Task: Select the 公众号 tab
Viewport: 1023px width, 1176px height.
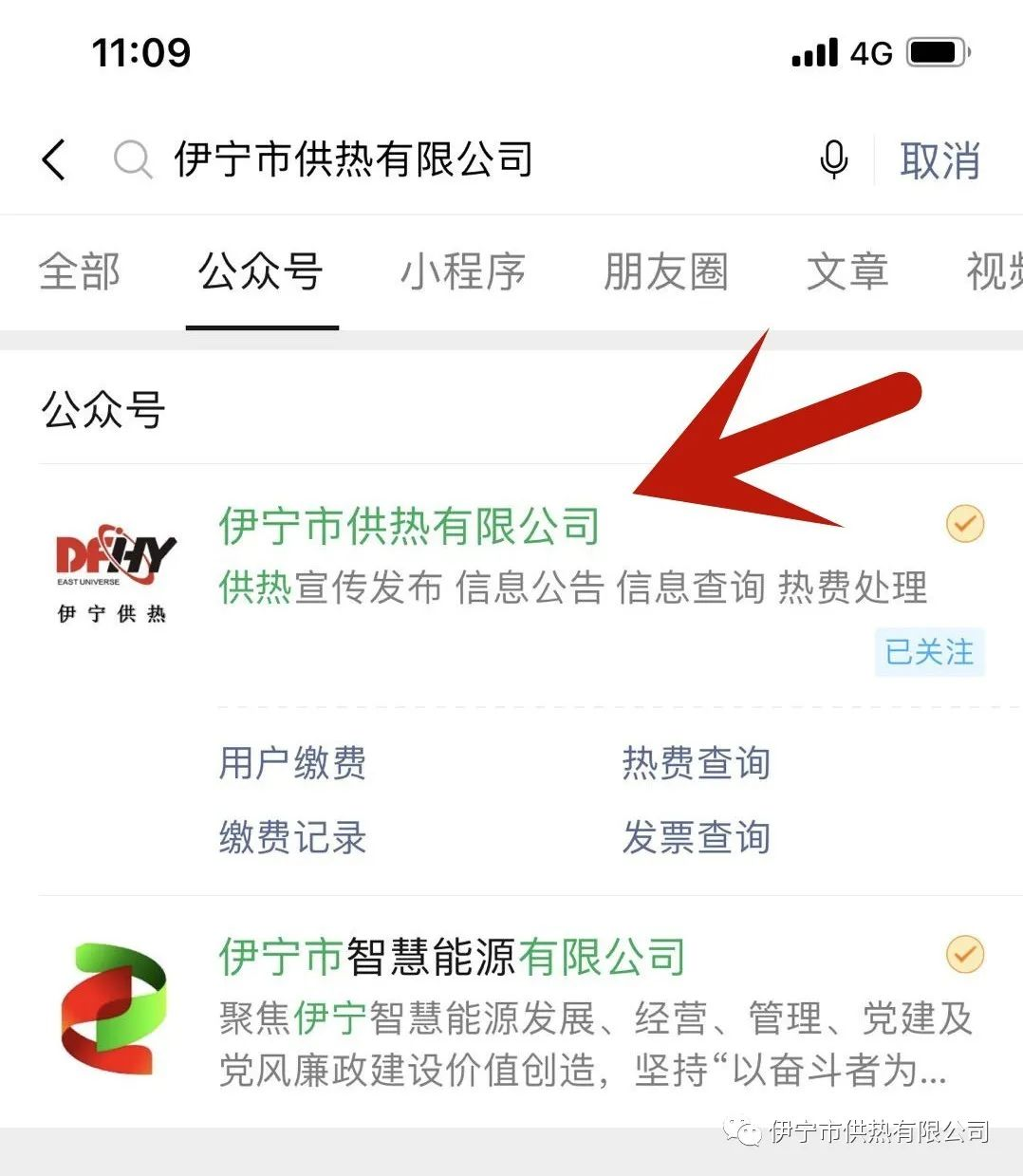Action: [261, 271]
